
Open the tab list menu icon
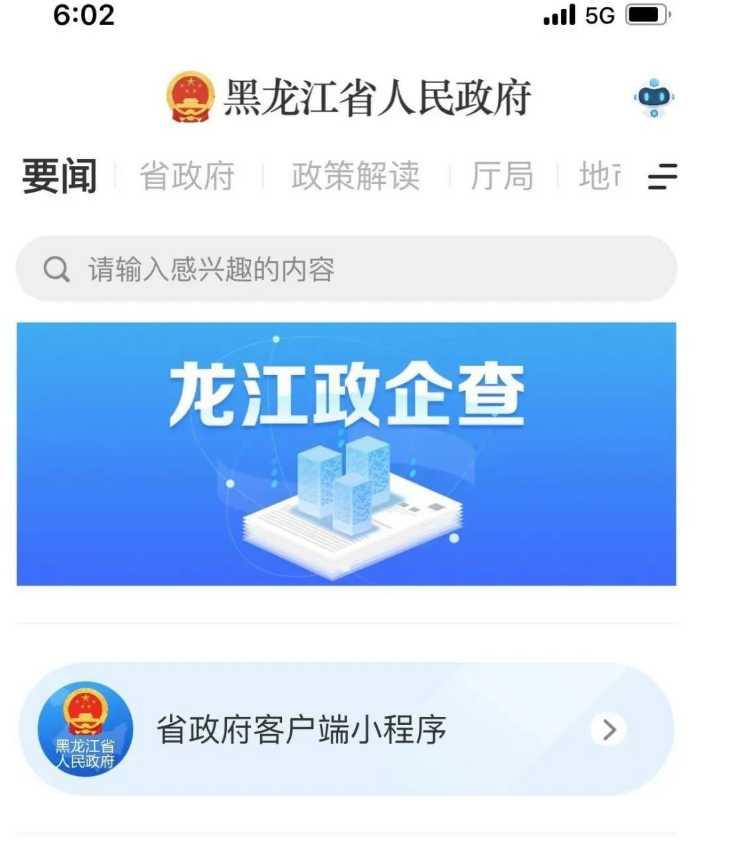[x=662, y=177]
